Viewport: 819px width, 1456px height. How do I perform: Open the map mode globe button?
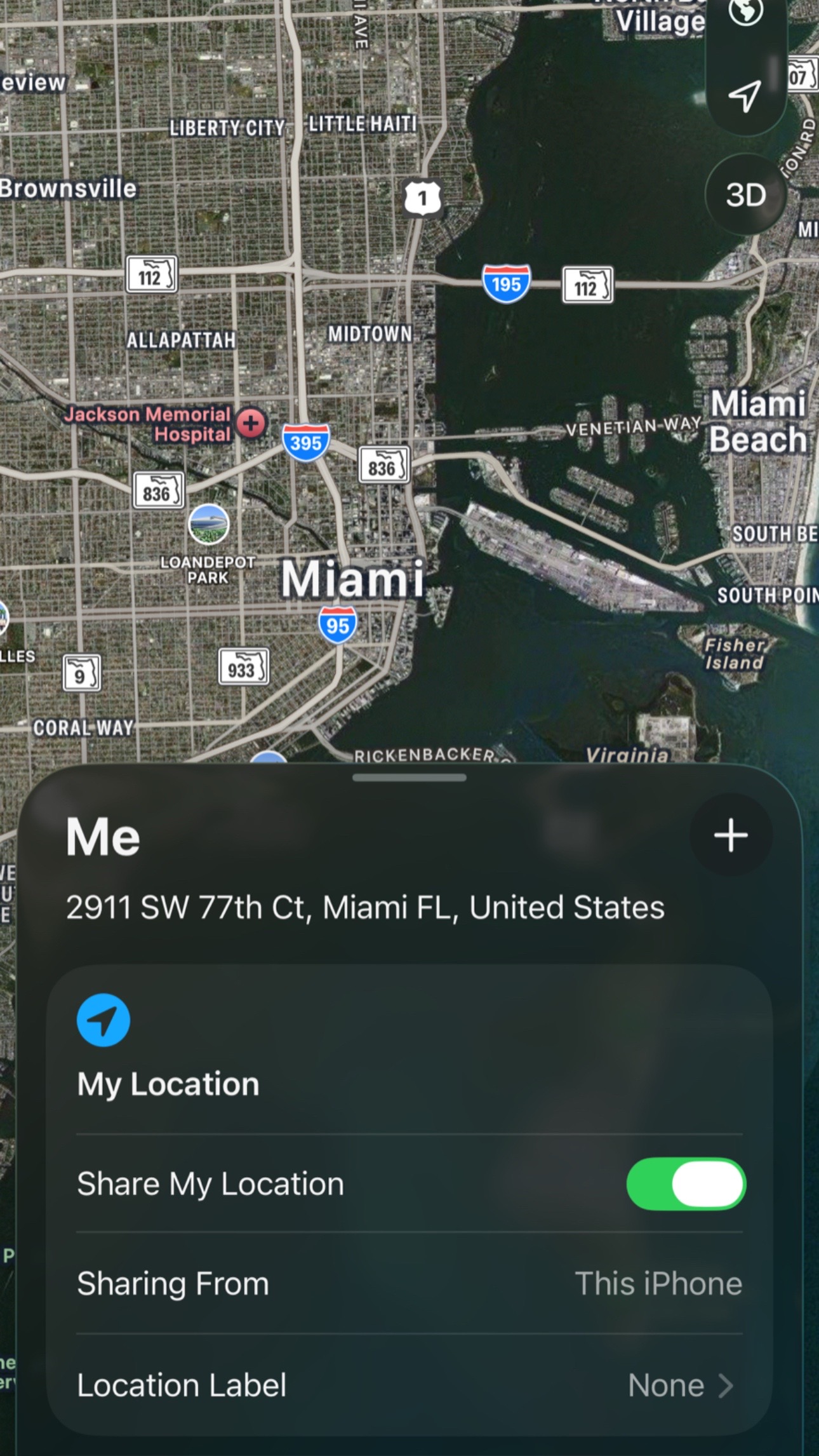coord(745,11)
